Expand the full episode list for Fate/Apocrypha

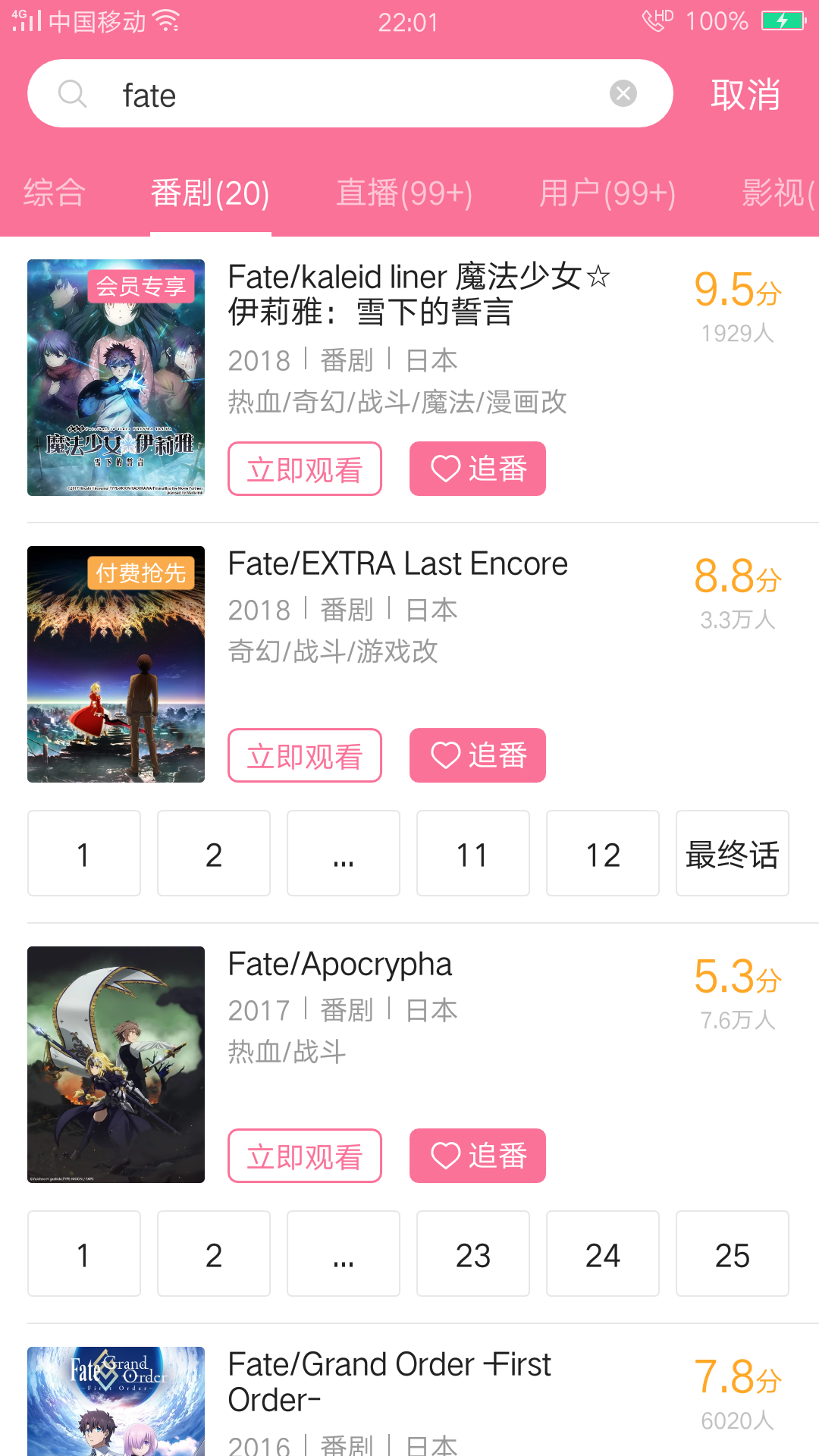[343, 1254]
